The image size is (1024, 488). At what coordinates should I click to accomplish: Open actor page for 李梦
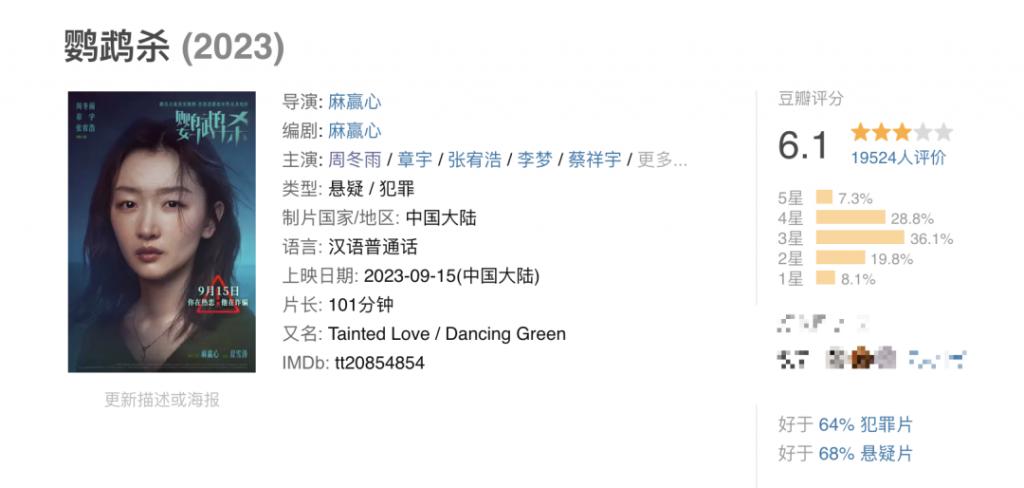[534, 160]
